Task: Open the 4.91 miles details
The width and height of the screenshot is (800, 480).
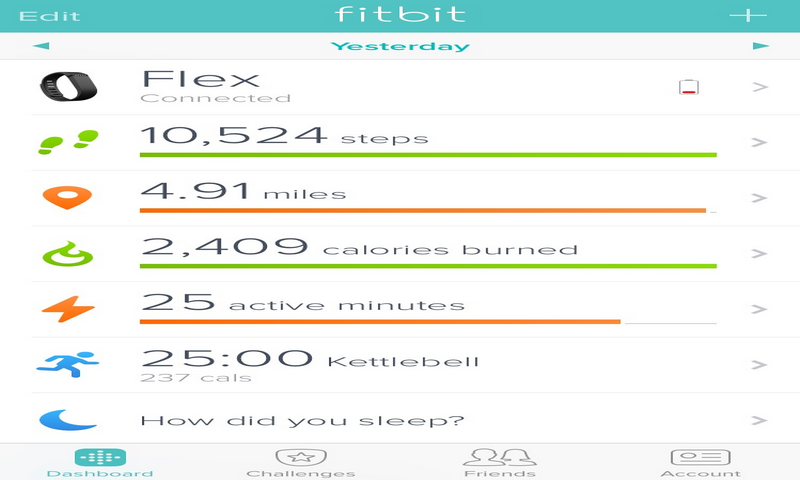Action: tap(400, 197)
